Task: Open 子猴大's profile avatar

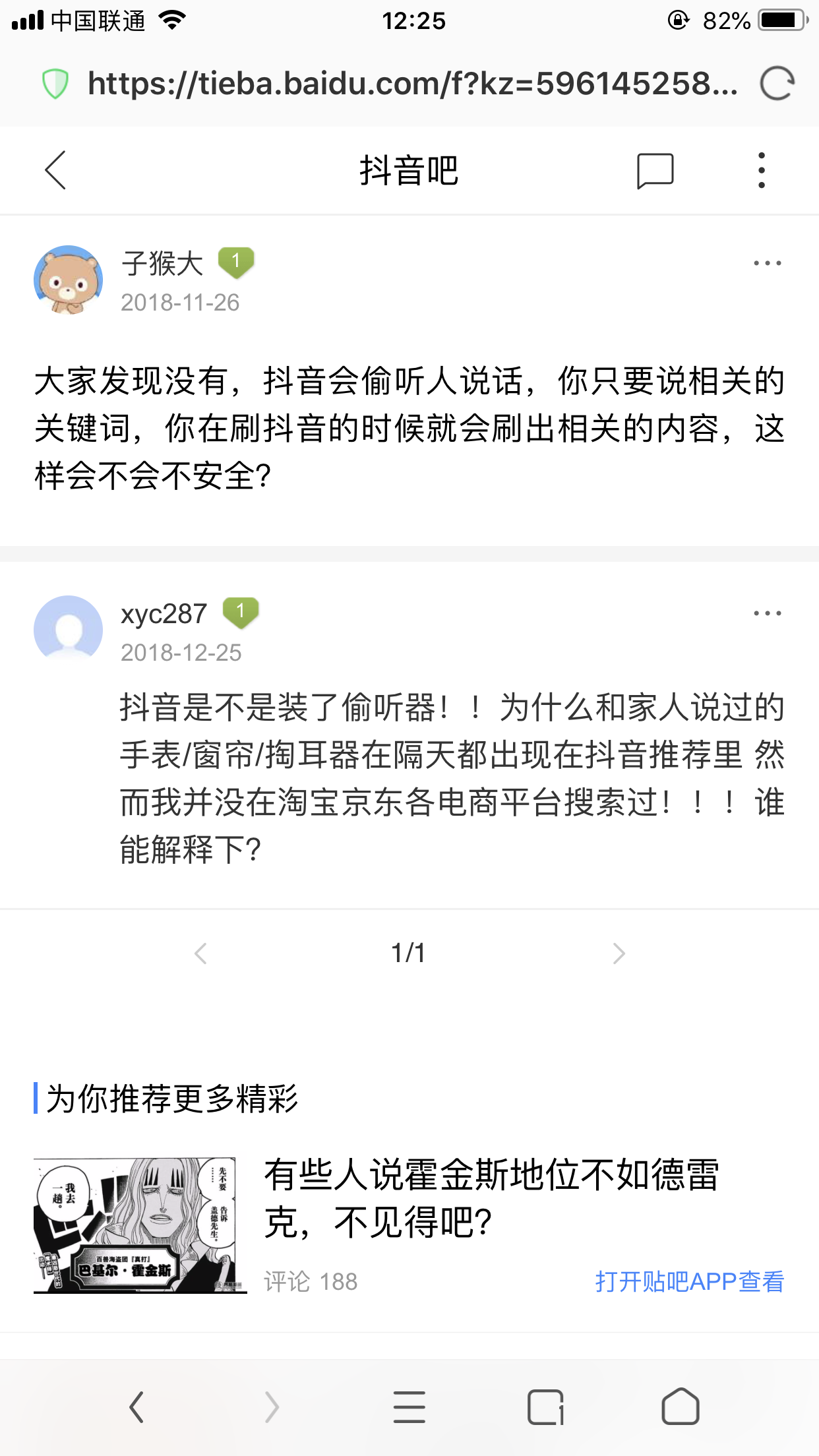Action: (69, 280)
